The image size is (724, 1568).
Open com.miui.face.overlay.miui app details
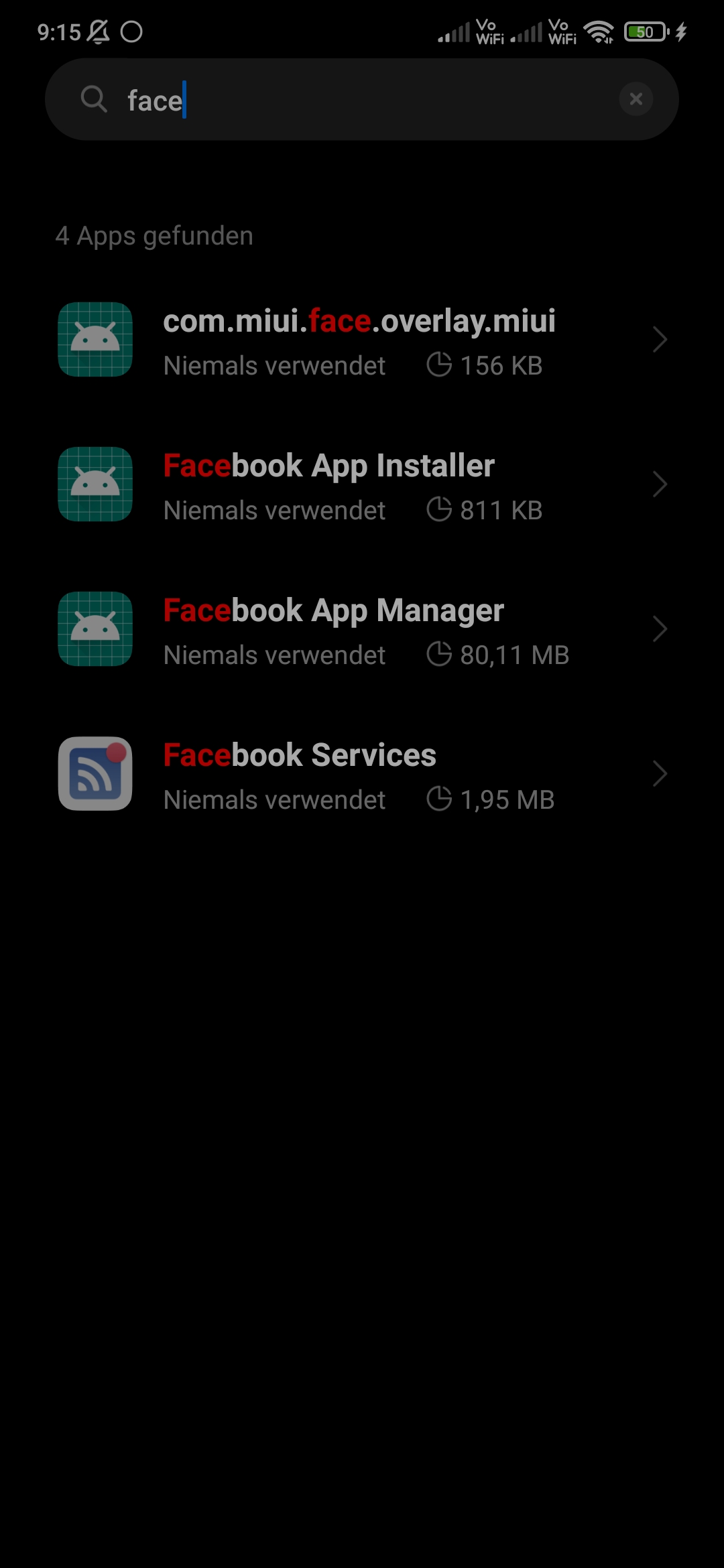(362, 340)
